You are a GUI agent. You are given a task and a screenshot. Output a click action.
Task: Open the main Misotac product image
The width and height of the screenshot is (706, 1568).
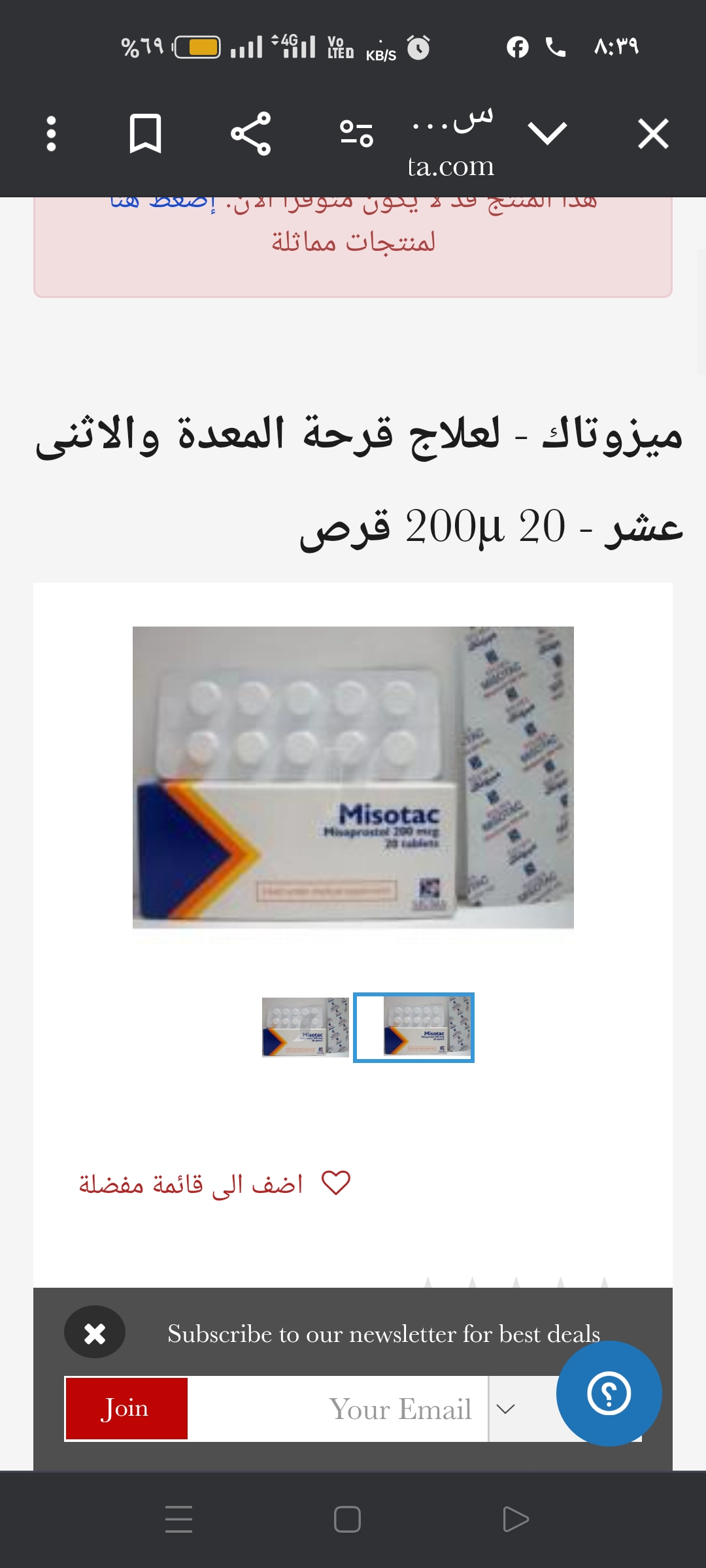(353, 777)
